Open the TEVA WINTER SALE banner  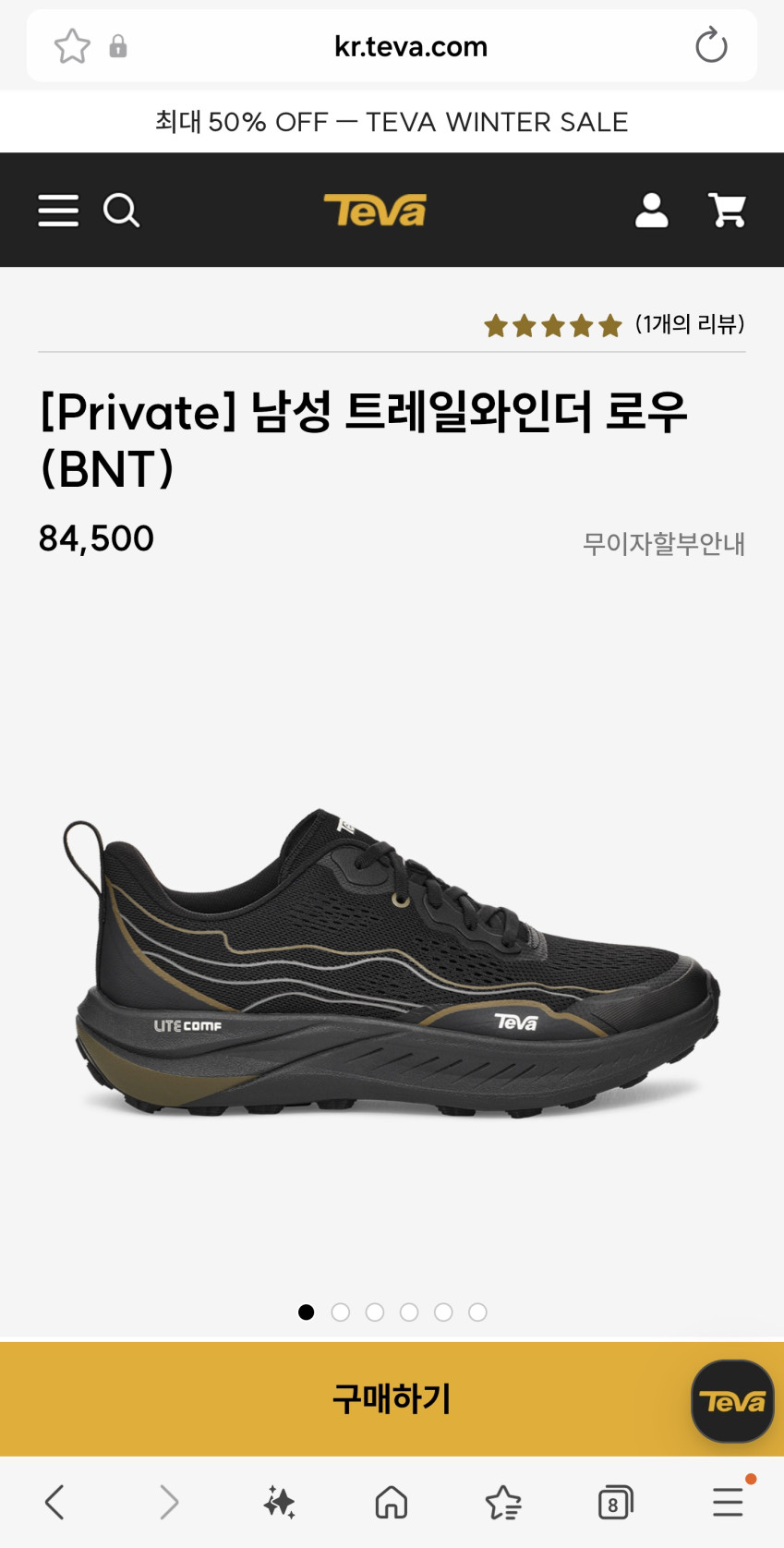[x=392, y=122]
